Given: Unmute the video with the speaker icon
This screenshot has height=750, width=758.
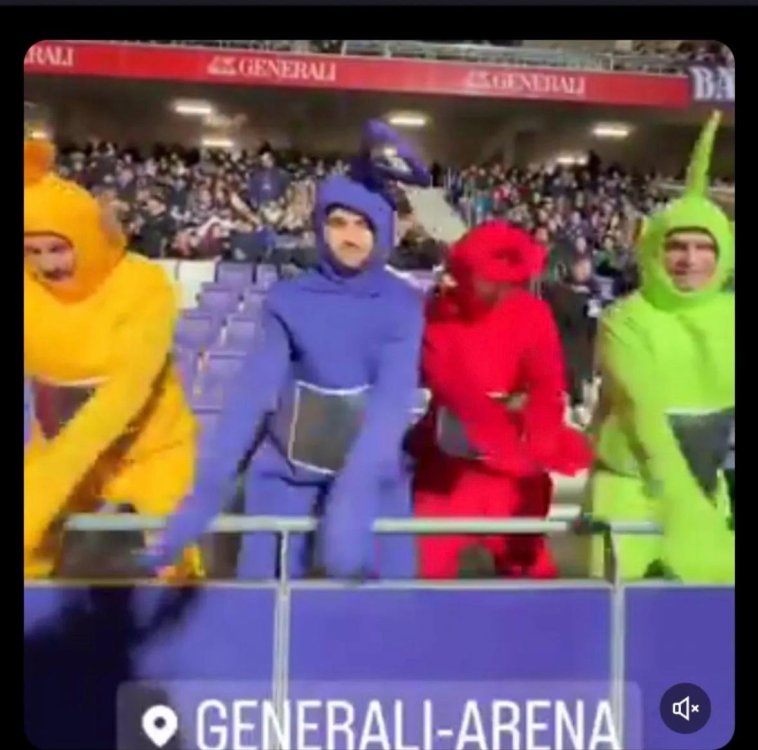Looking at the screenshot, I should [x=685, y=708].
